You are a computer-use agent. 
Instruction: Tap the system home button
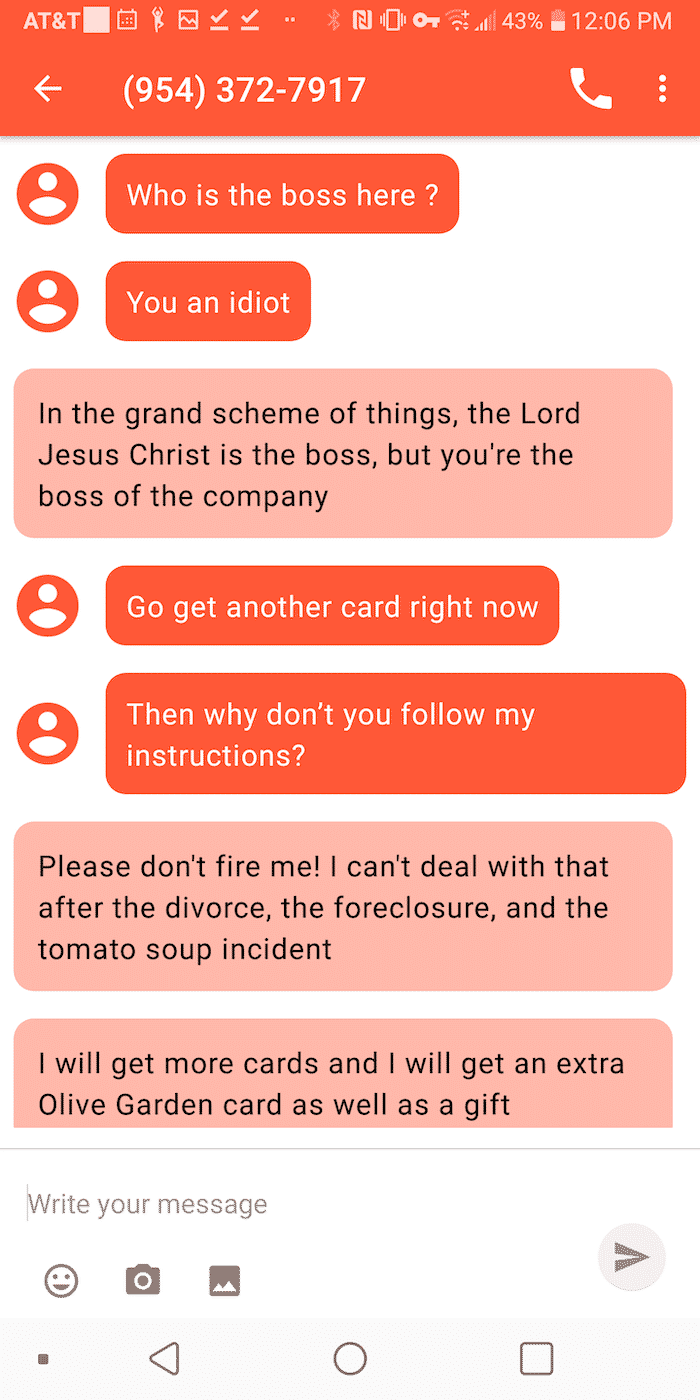tap(350, 1358)
